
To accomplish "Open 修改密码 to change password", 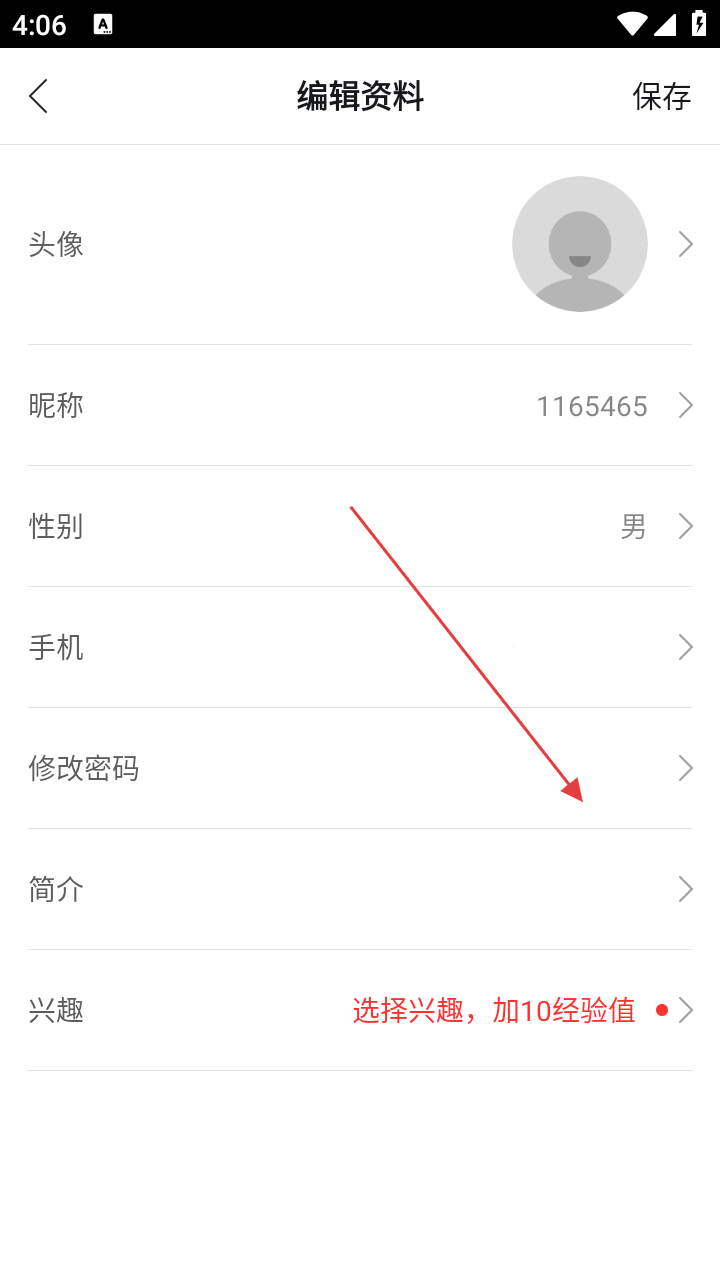I will pyautogui.click(x=360, y=769).
